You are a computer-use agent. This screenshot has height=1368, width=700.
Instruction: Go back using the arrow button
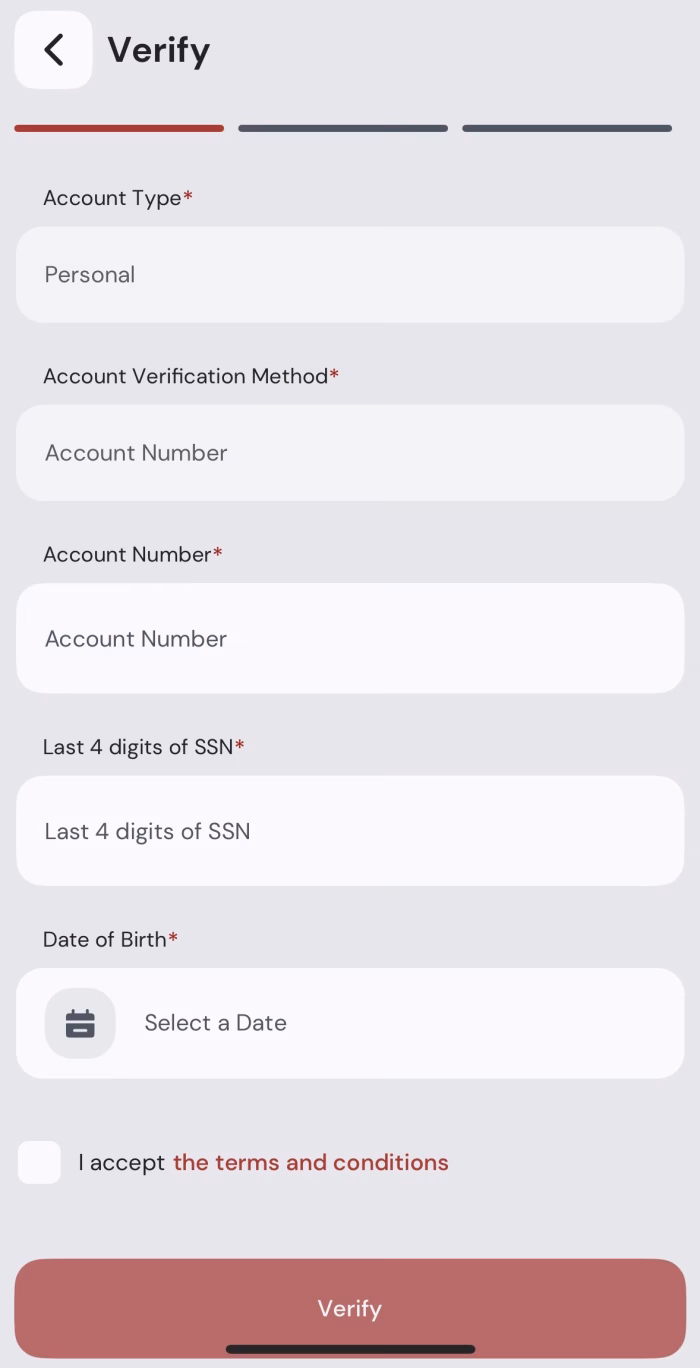pos(53,50)
